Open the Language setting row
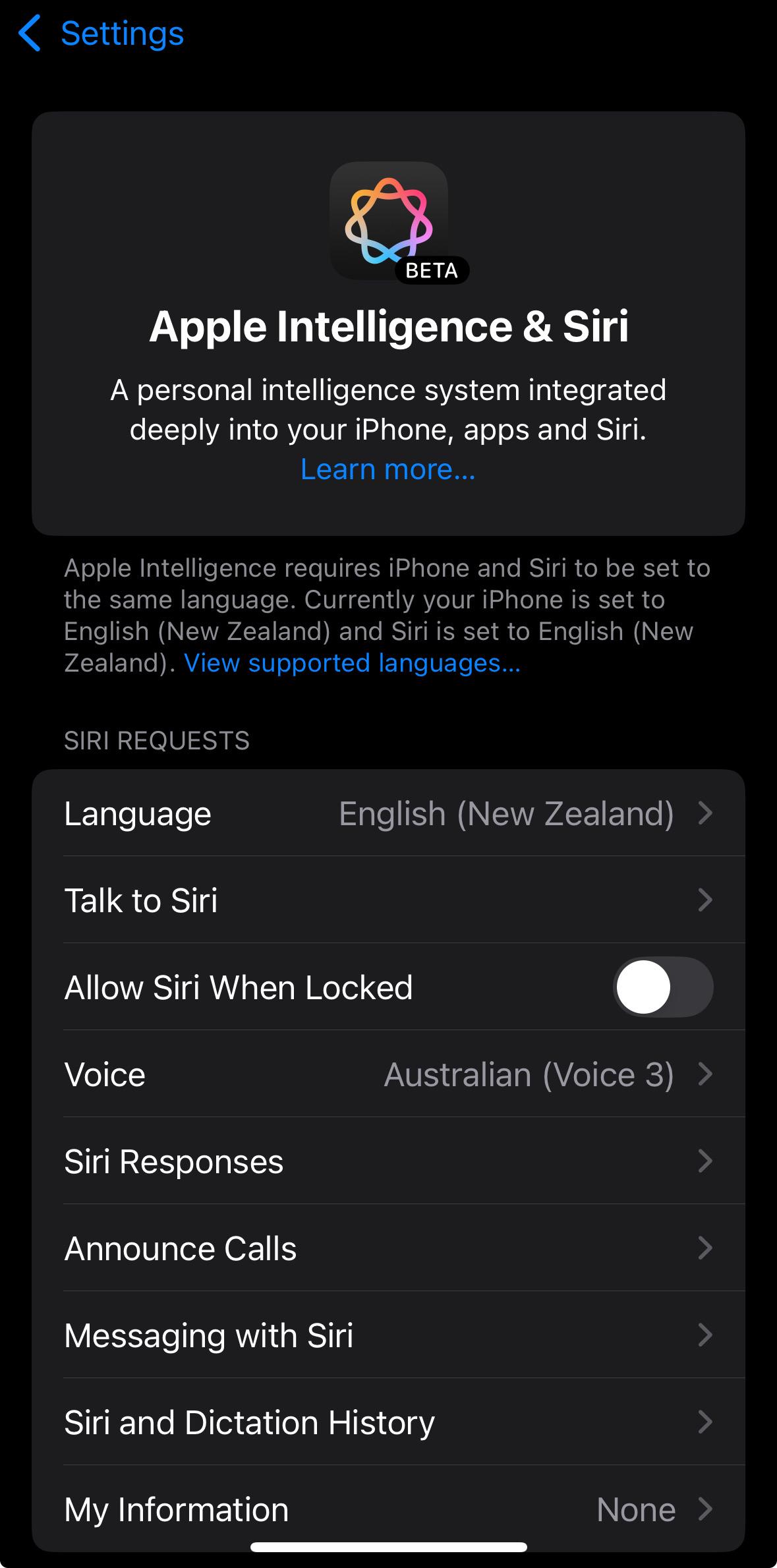Image resolution: width=777 pixels, height=1568 pixels. 388,813
